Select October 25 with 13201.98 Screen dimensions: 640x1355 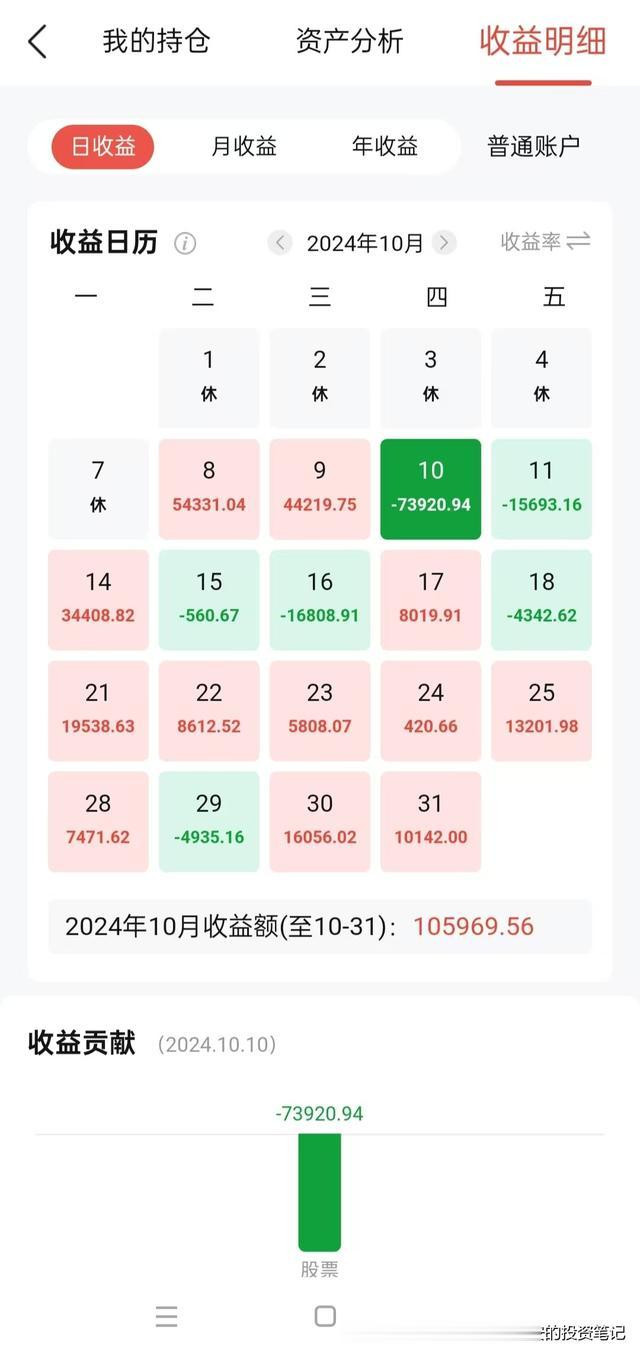tap(541, 711)
